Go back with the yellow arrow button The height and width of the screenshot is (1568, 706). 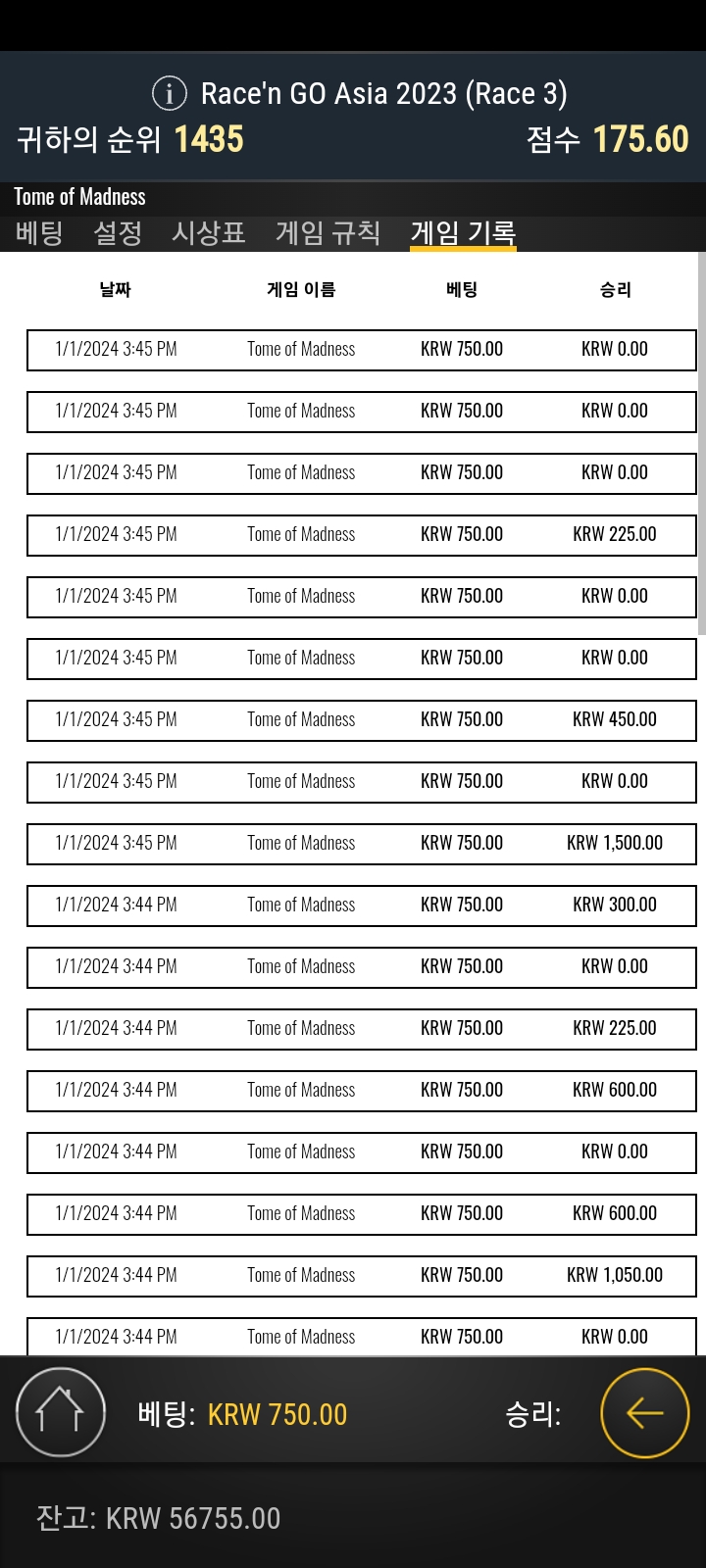pos(645,1412)
